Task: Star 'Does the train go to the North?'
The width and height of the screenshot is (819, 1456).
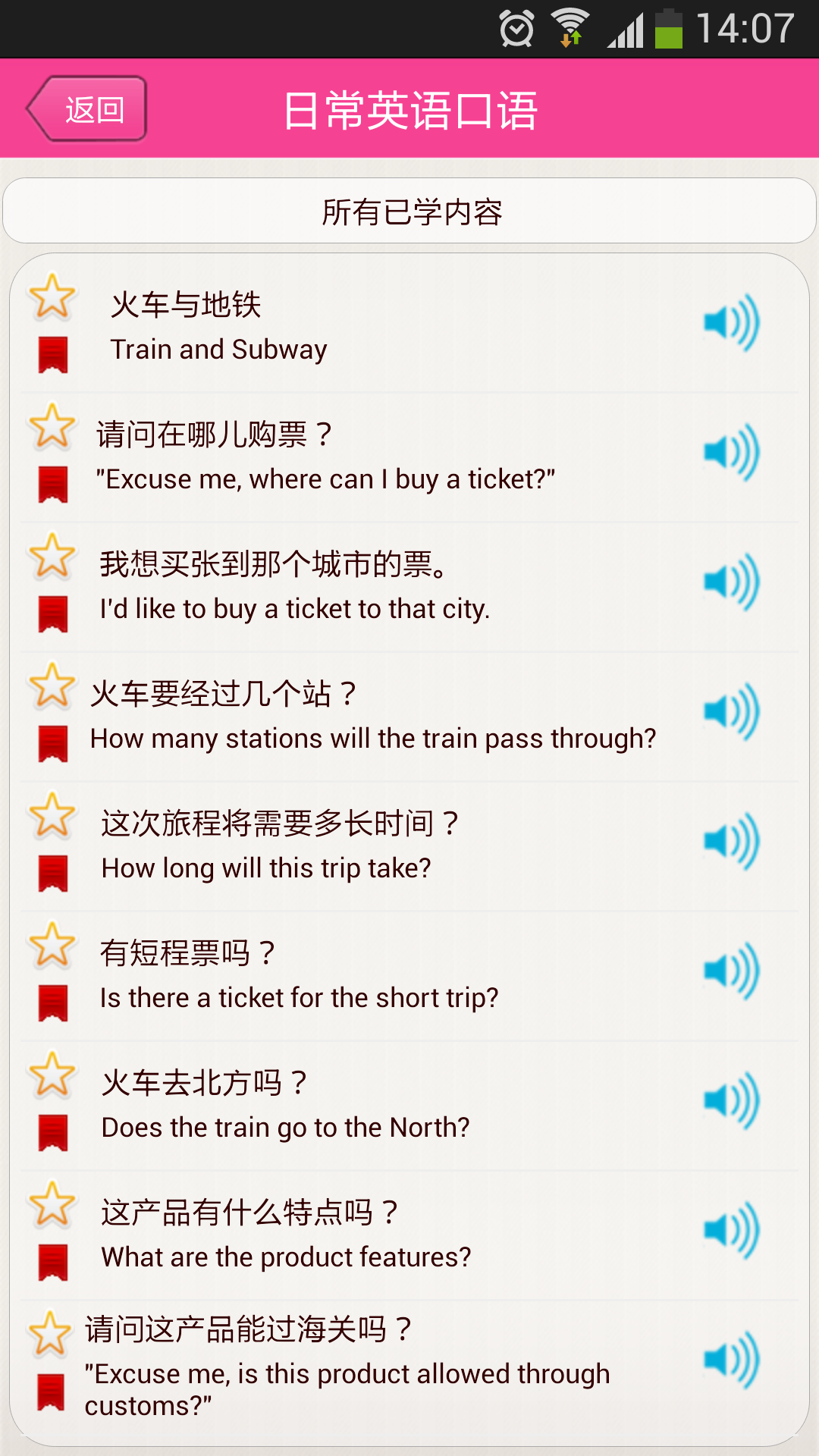Action: (52, 1075)
